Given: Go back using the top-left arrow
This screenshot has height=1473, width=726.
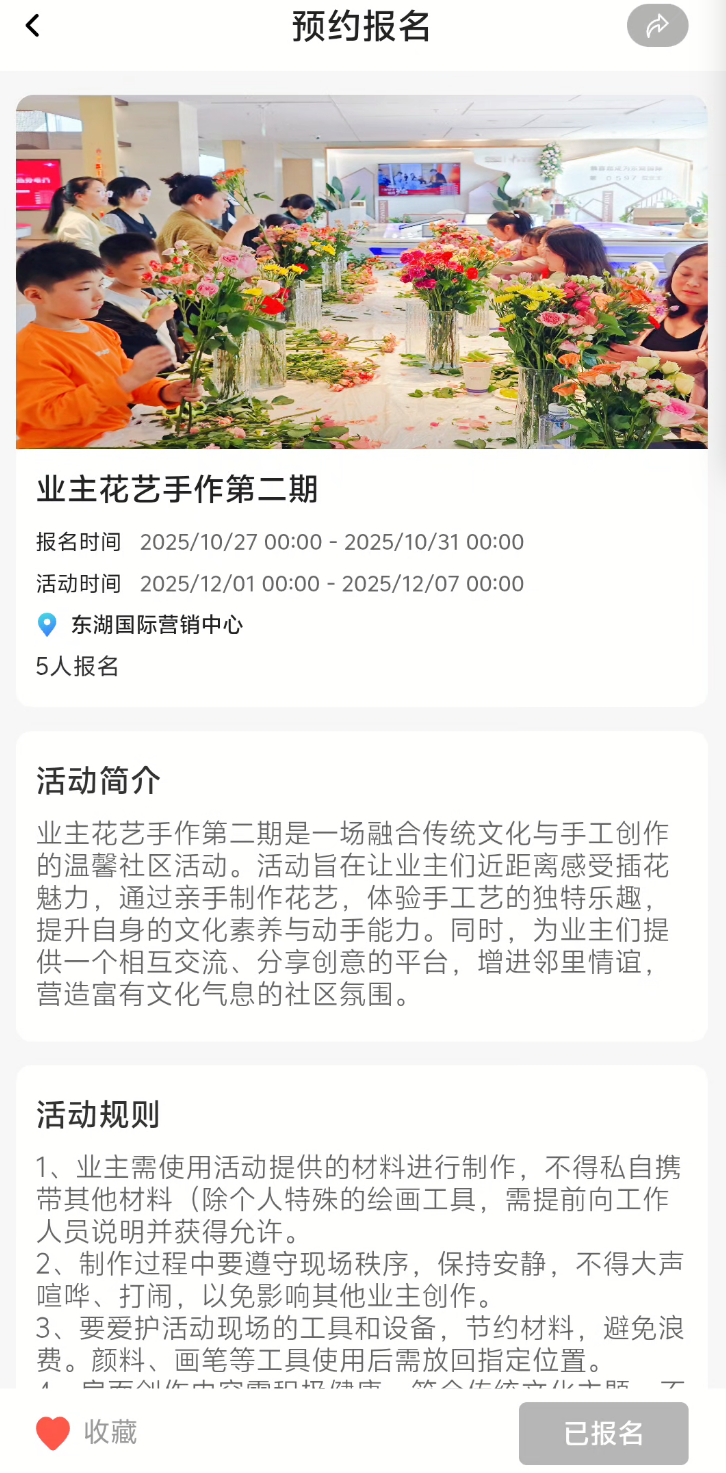Looking at the screenshot, I should (x=33, y=26).
